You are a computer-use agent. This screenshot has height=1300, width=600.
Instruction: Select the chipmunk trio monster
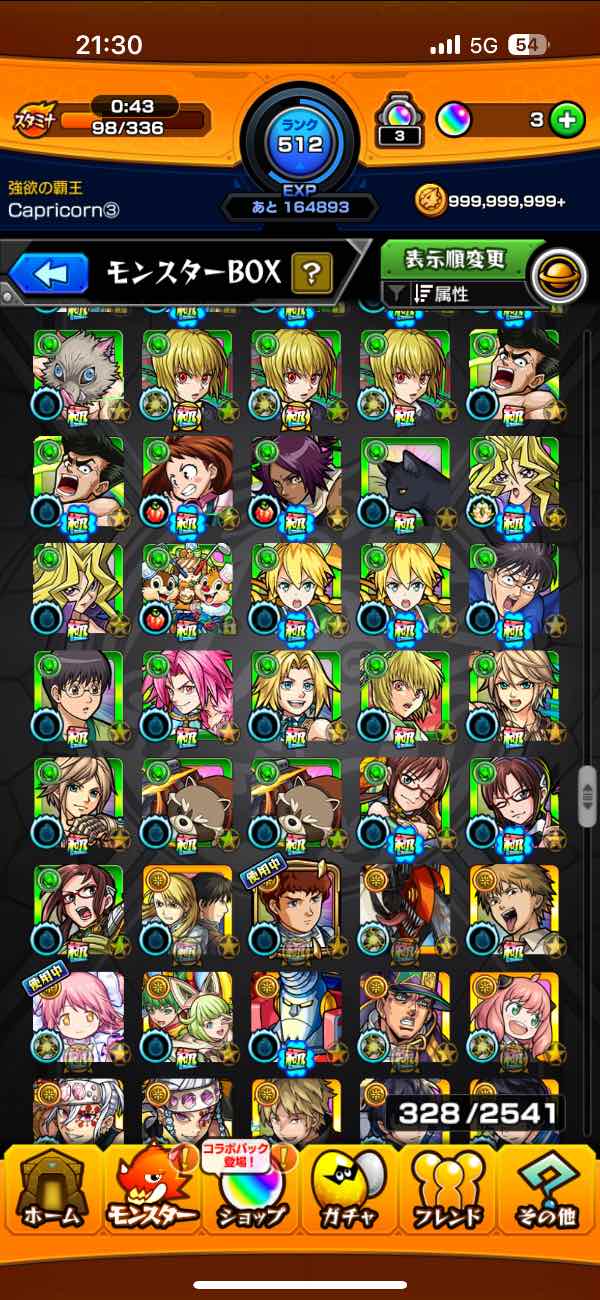click(x=187, y=589)
